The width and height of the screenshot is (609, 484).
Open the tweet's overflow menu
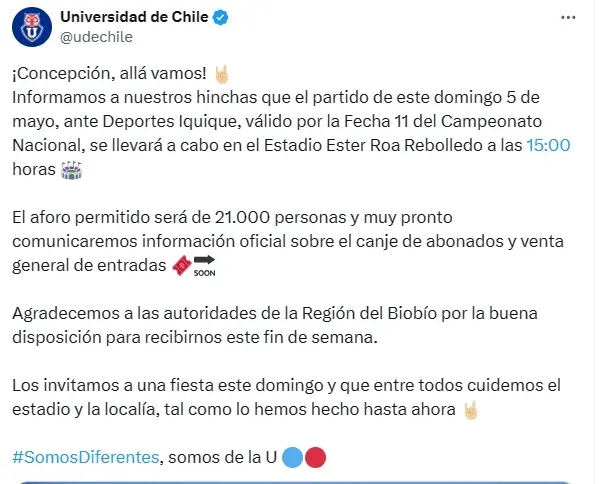pos(569,18)
